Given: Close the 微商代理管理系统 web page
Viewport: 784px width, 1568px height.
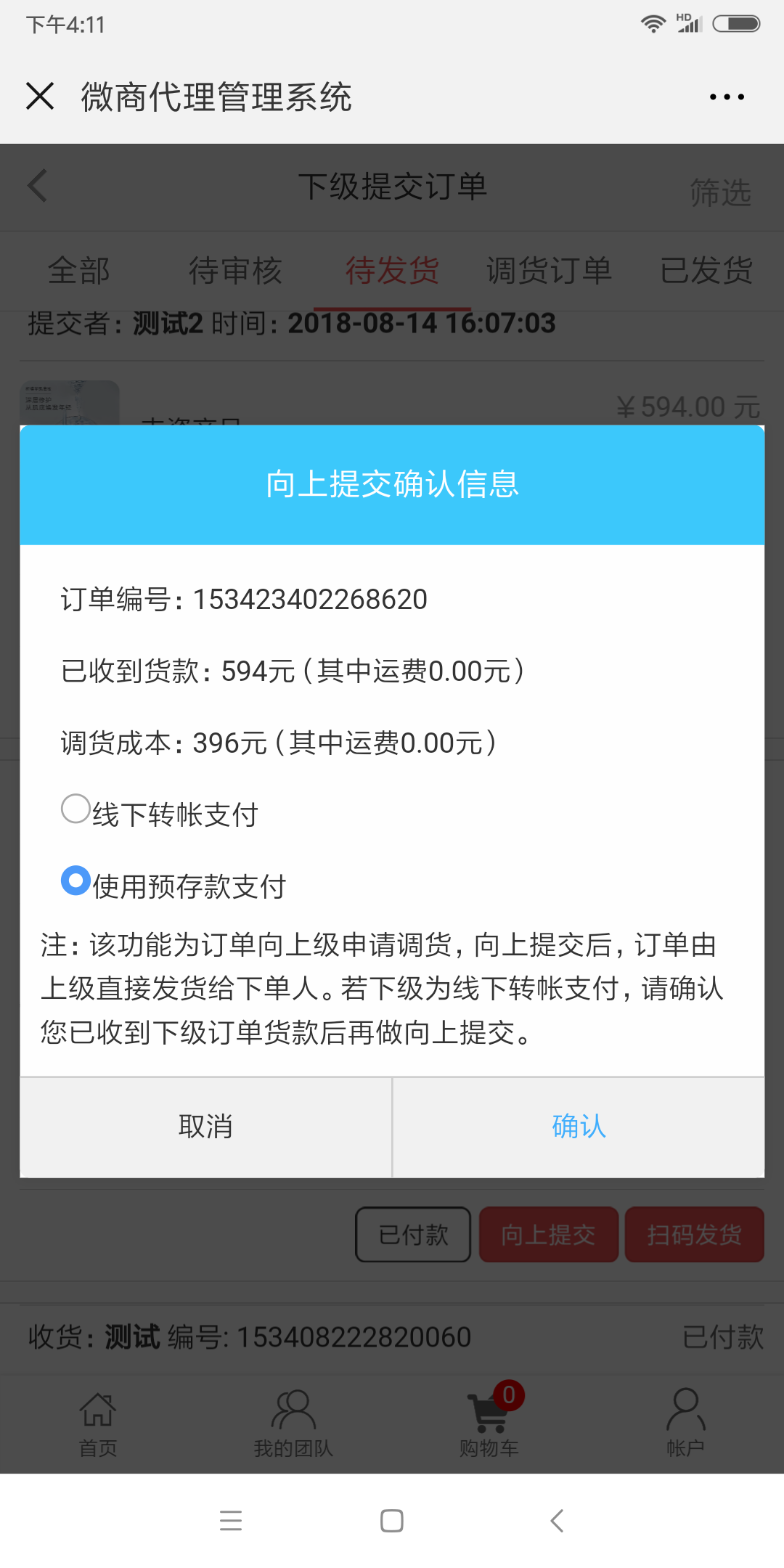Looking at the screenshot, I should pos(40,96).
